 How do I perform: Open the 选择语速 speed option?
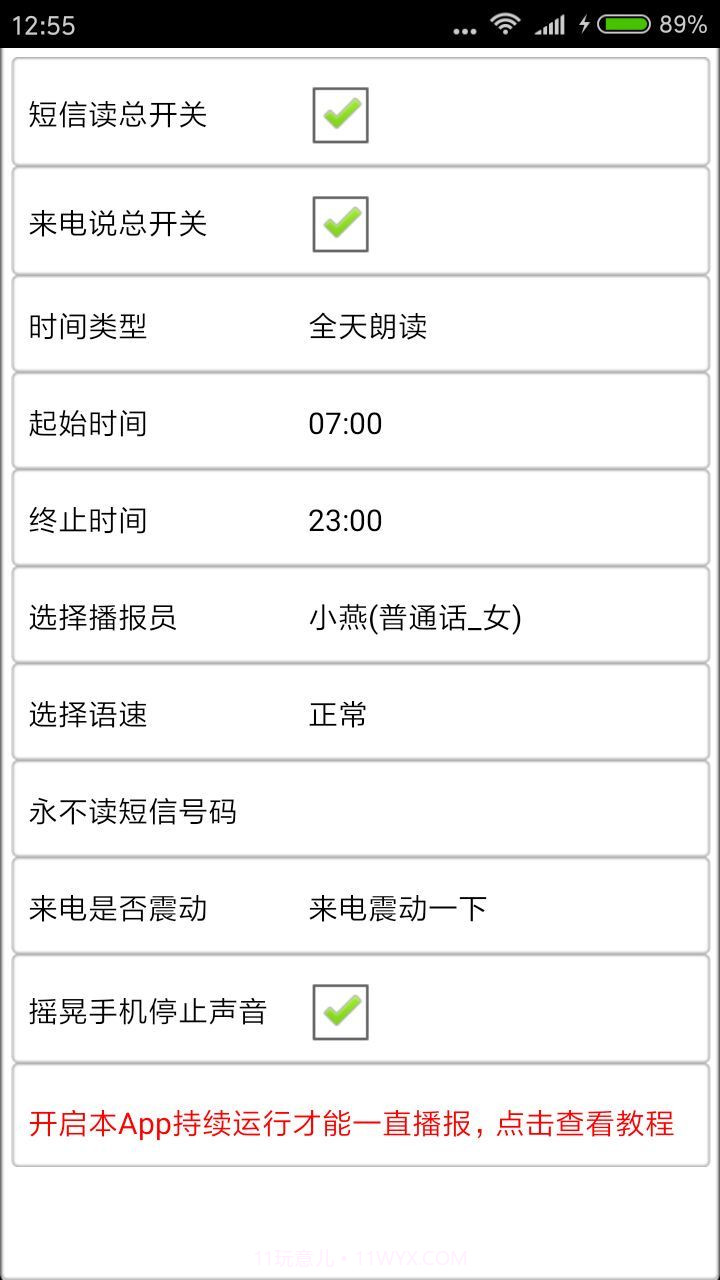coord(360,714)
